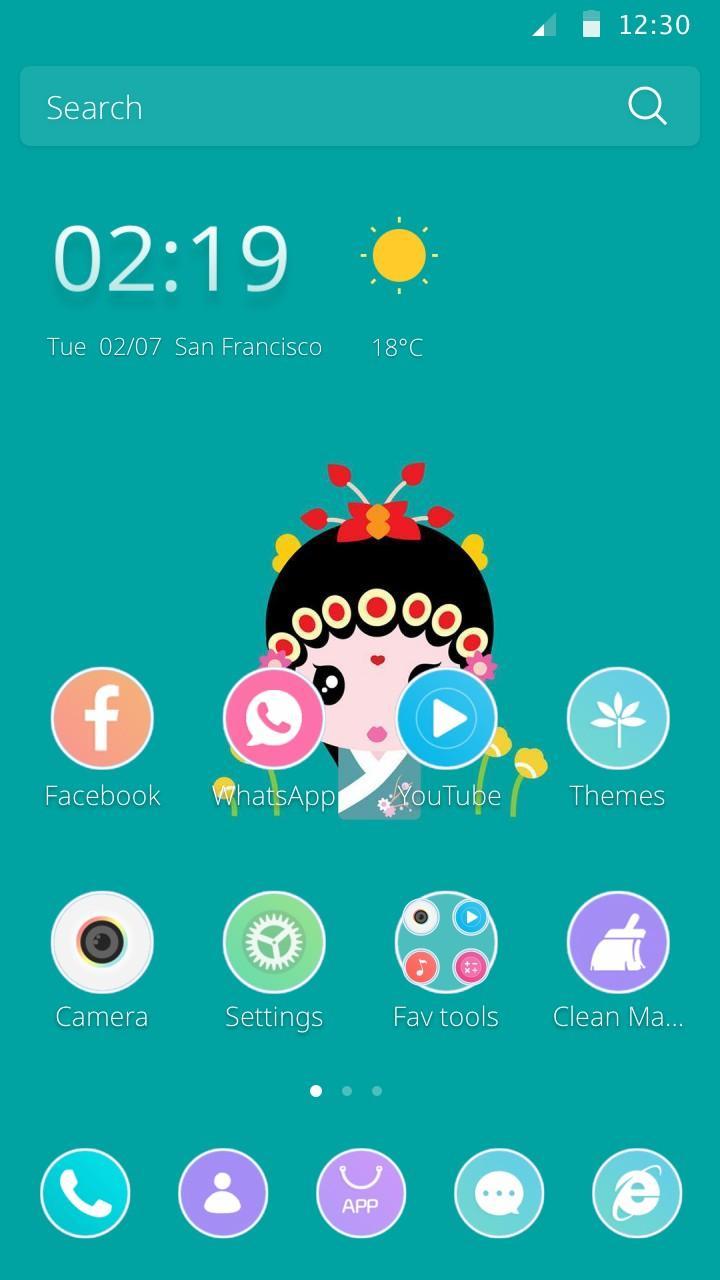The width and height of the screenshot is (720, 1280).
Task: Launch the browser from the dock
Action: (637, 1193)
